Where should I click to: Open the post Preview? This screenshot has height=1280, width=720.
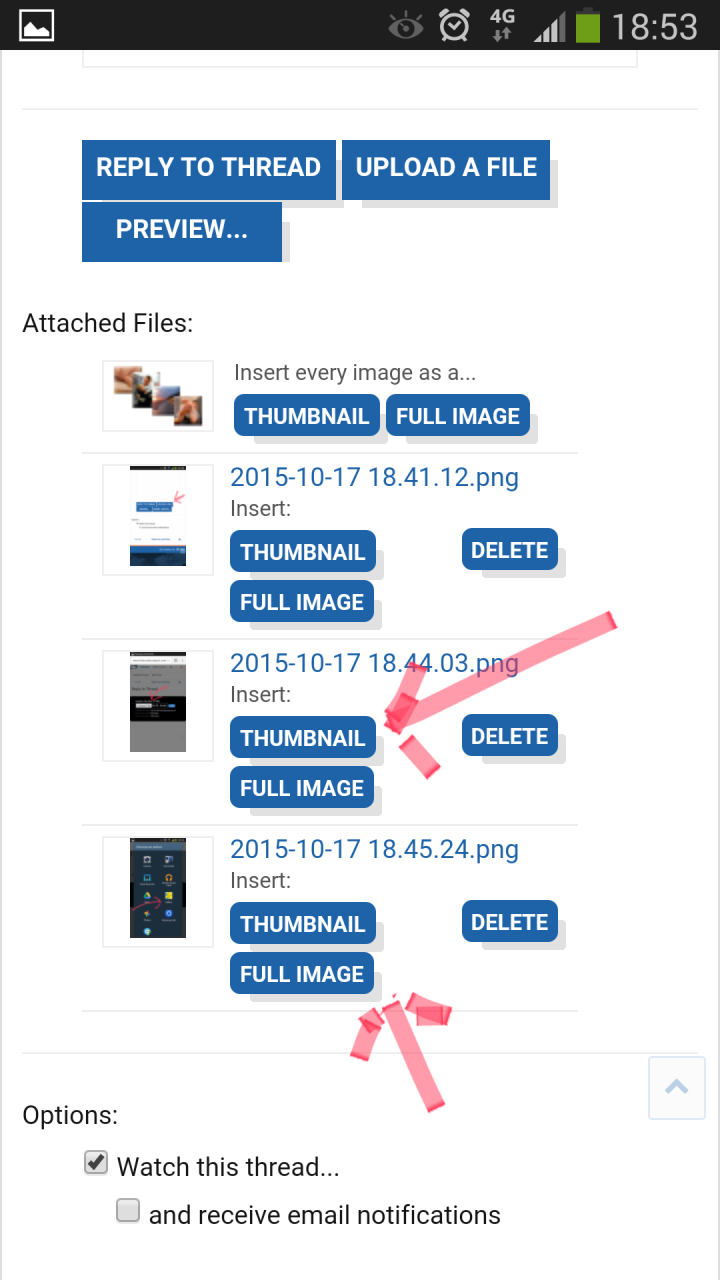(181, 230)
